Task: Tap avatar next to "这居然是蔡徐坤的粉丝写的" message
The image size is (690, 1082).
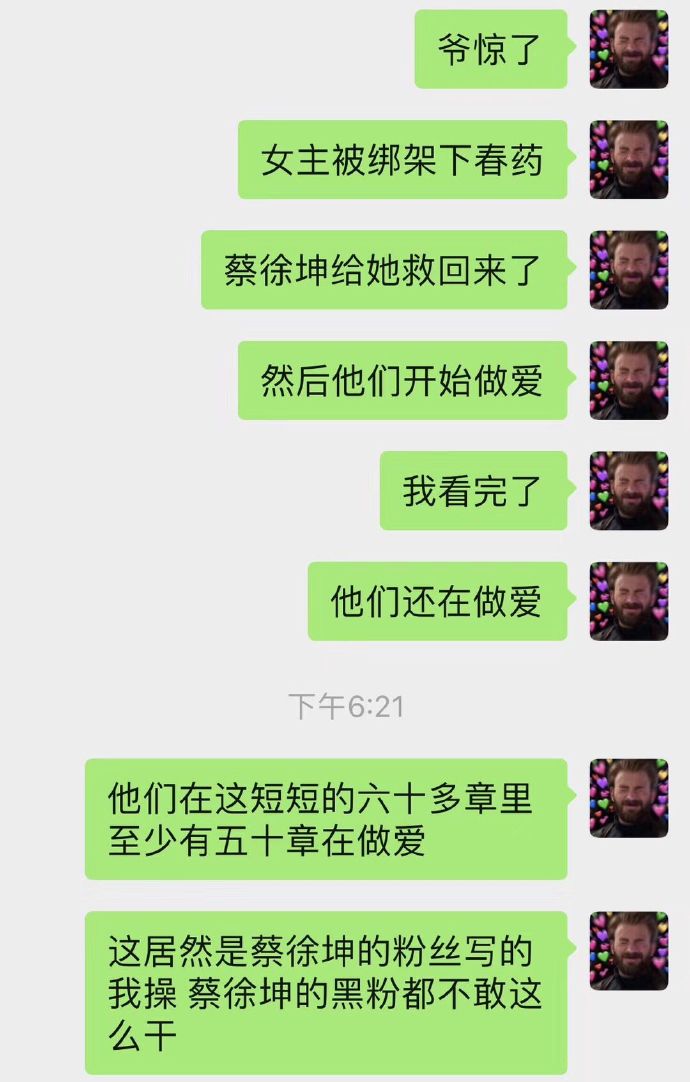Action: coord(629,950)
